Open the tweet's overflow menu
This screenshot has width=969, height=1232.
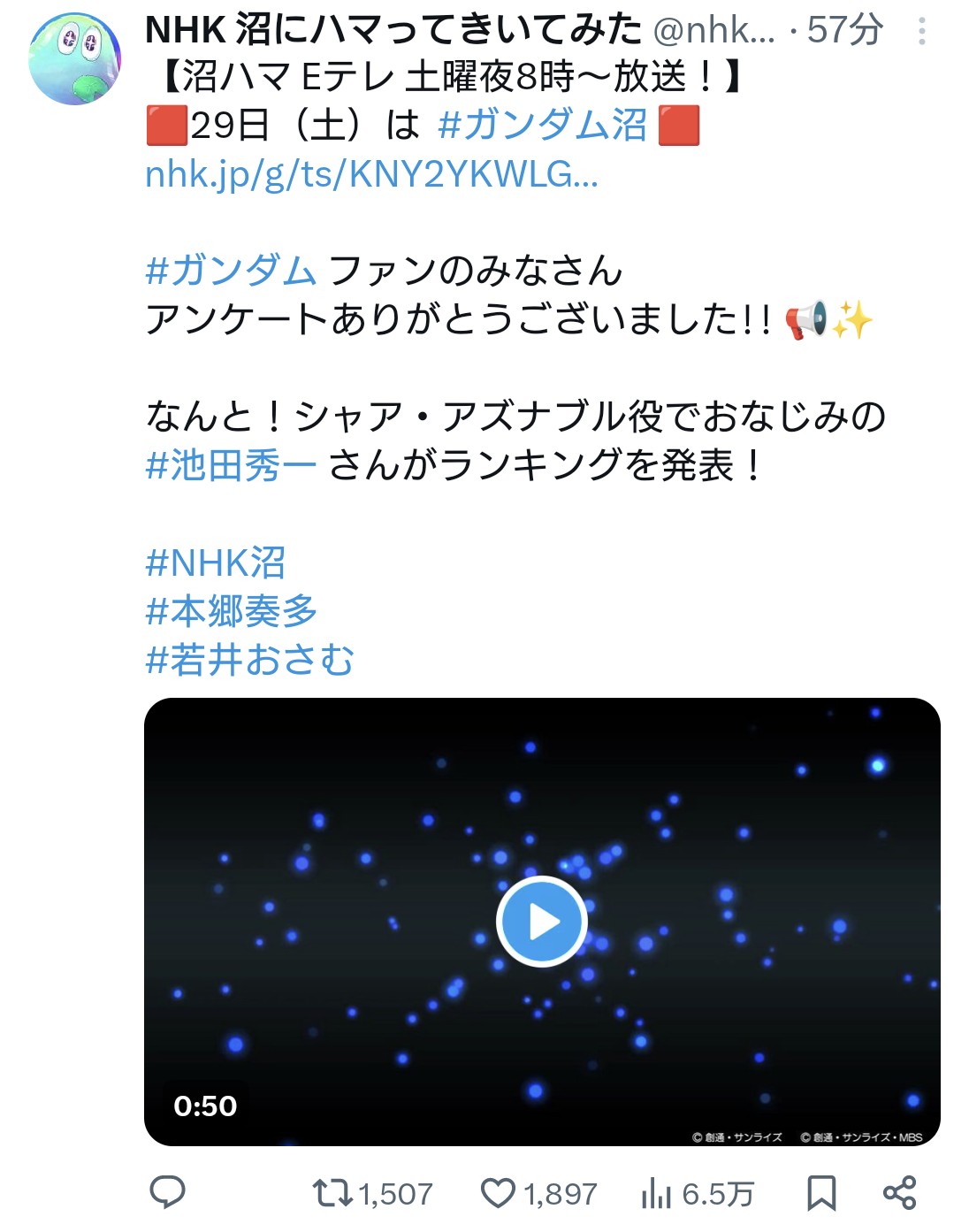click(x=921, y=32)
